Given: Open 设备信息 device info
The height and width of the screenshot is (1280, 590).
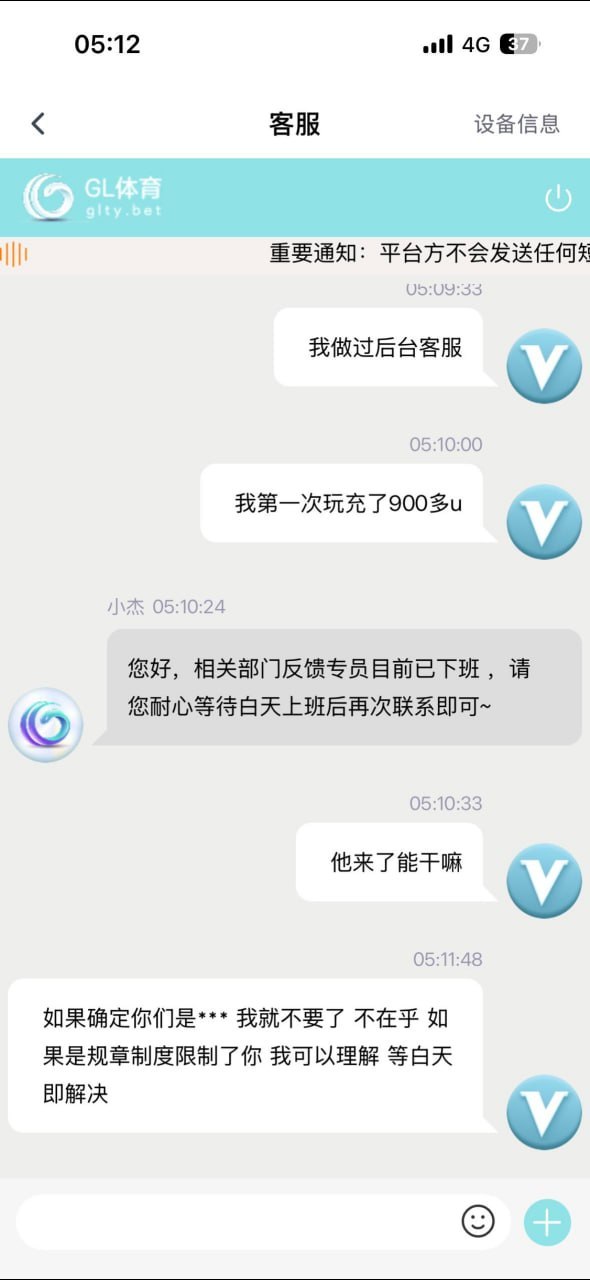Looking at the screenshot, I should [x=517, y=124].
